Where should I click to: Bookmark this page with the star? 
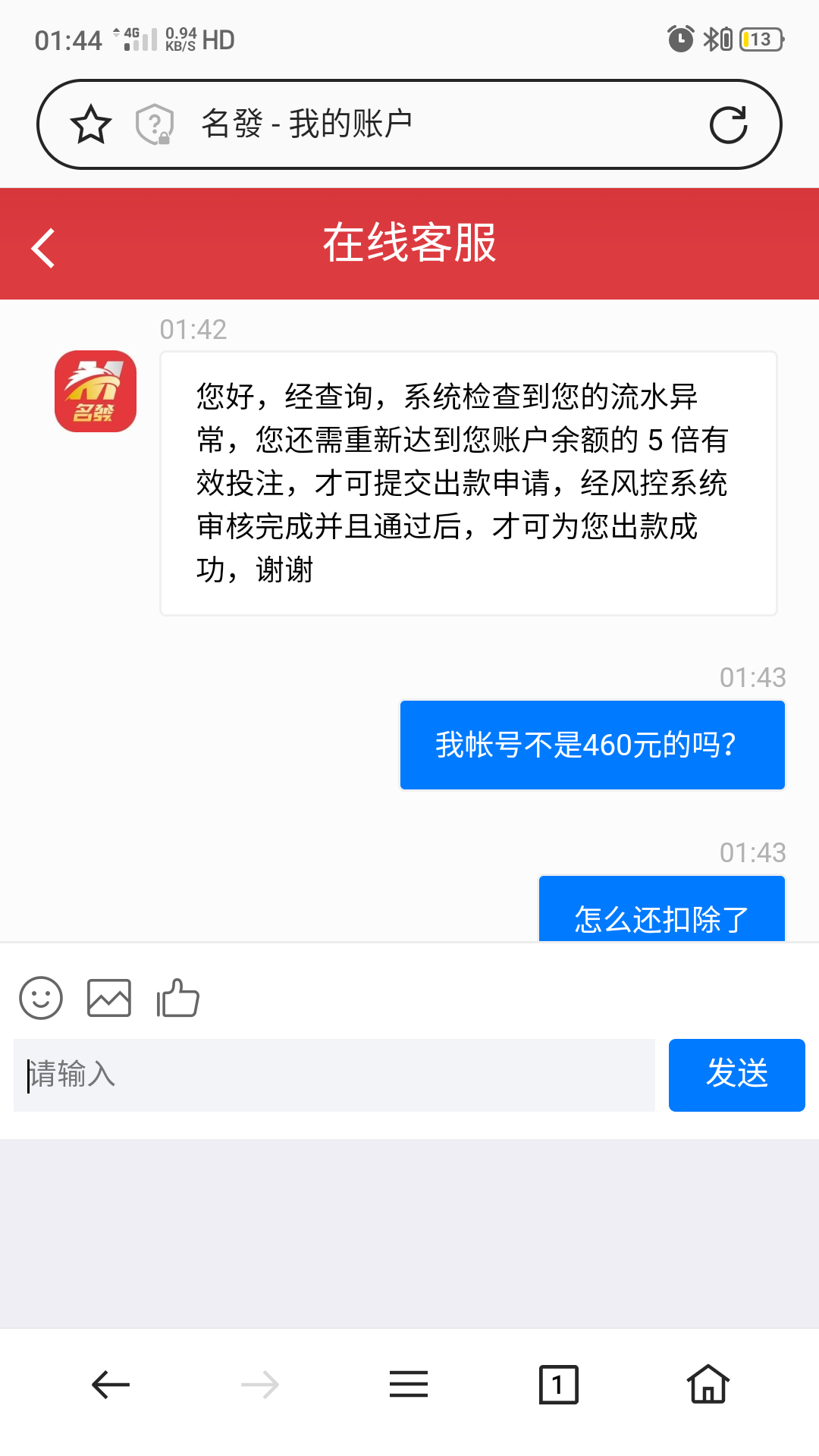(91, 124)
